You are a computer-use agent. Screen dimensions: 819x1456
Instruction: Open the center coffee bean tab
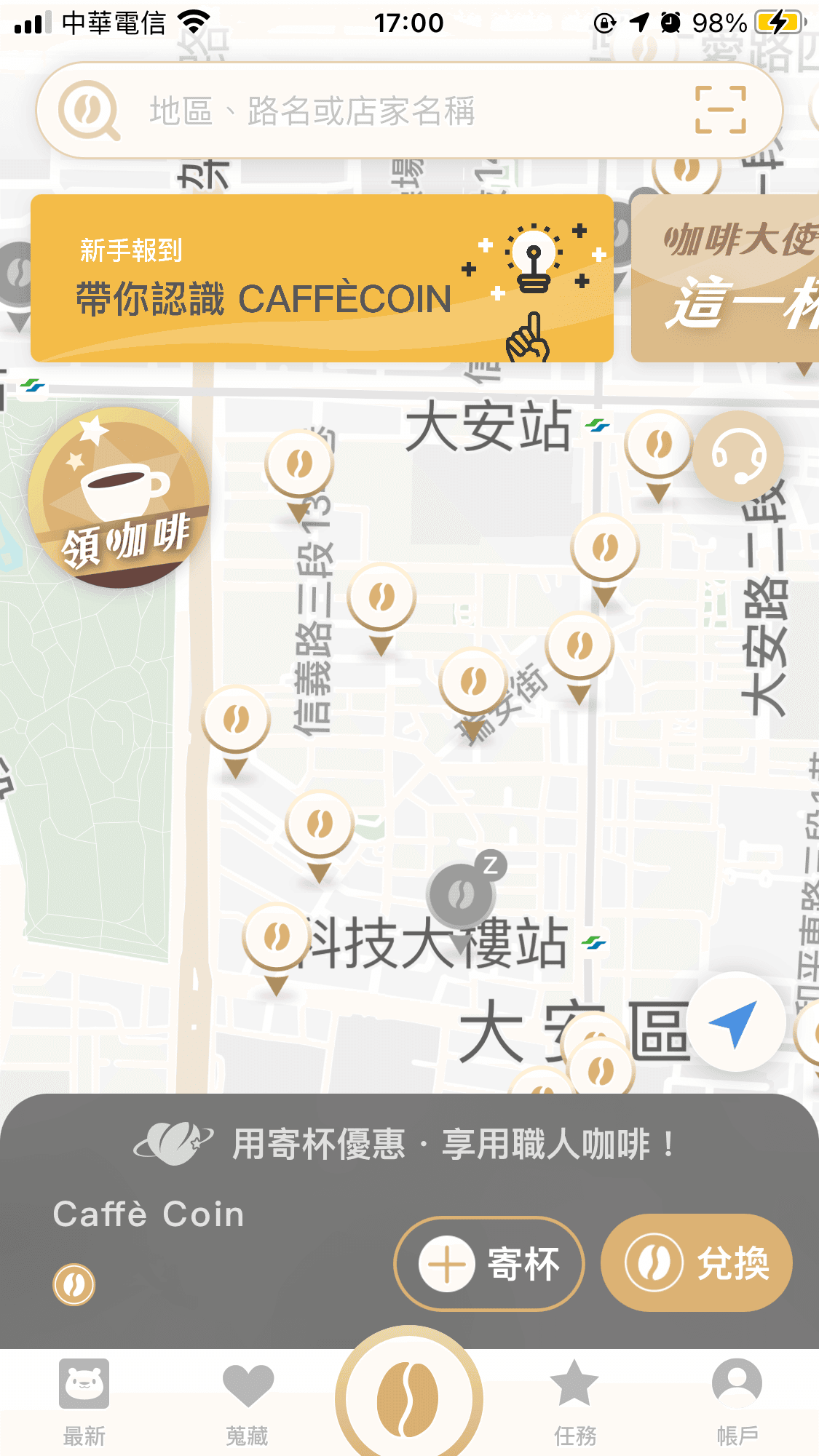tap(409, 1397)
